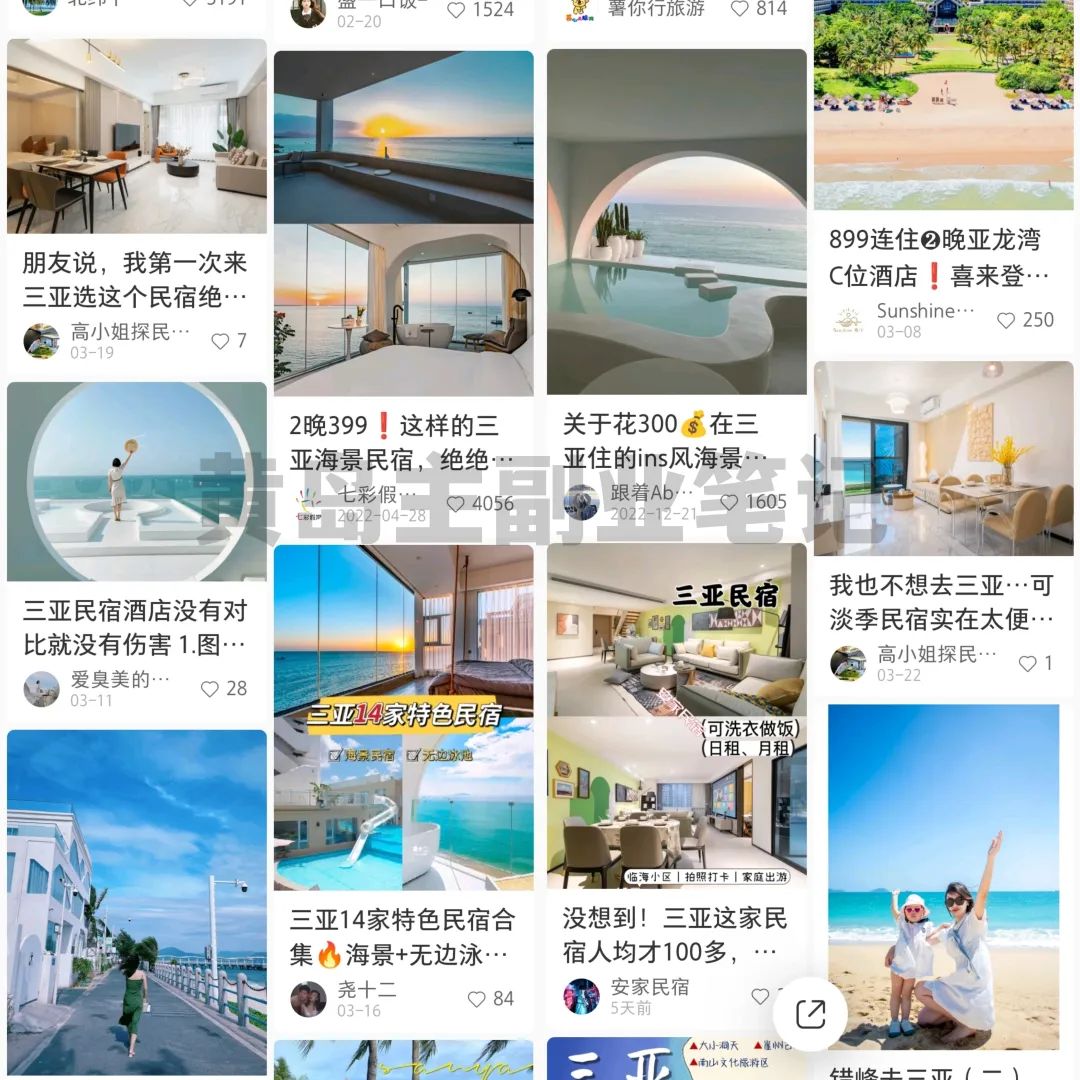Open the post 我也不想去三亚…可淡季民宿实在太便宜

pyautogui.click(x=943, y=458)
